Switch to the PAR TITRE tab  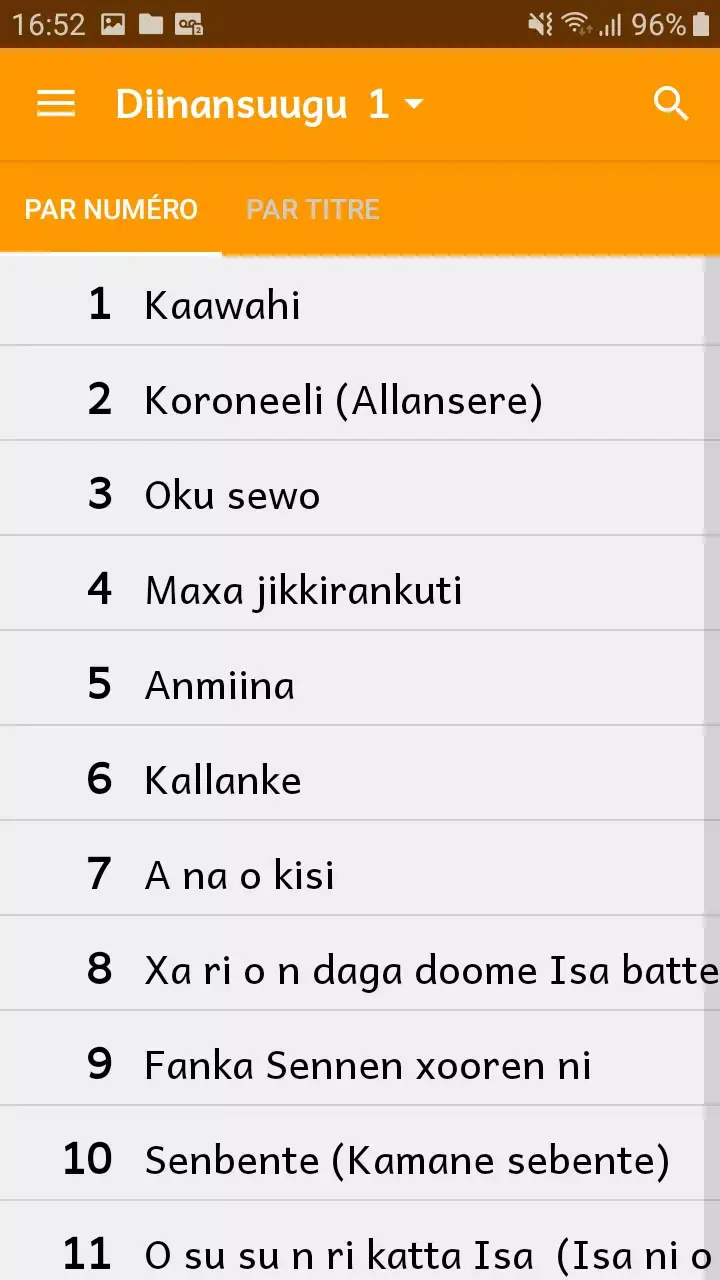coord(313,209)
